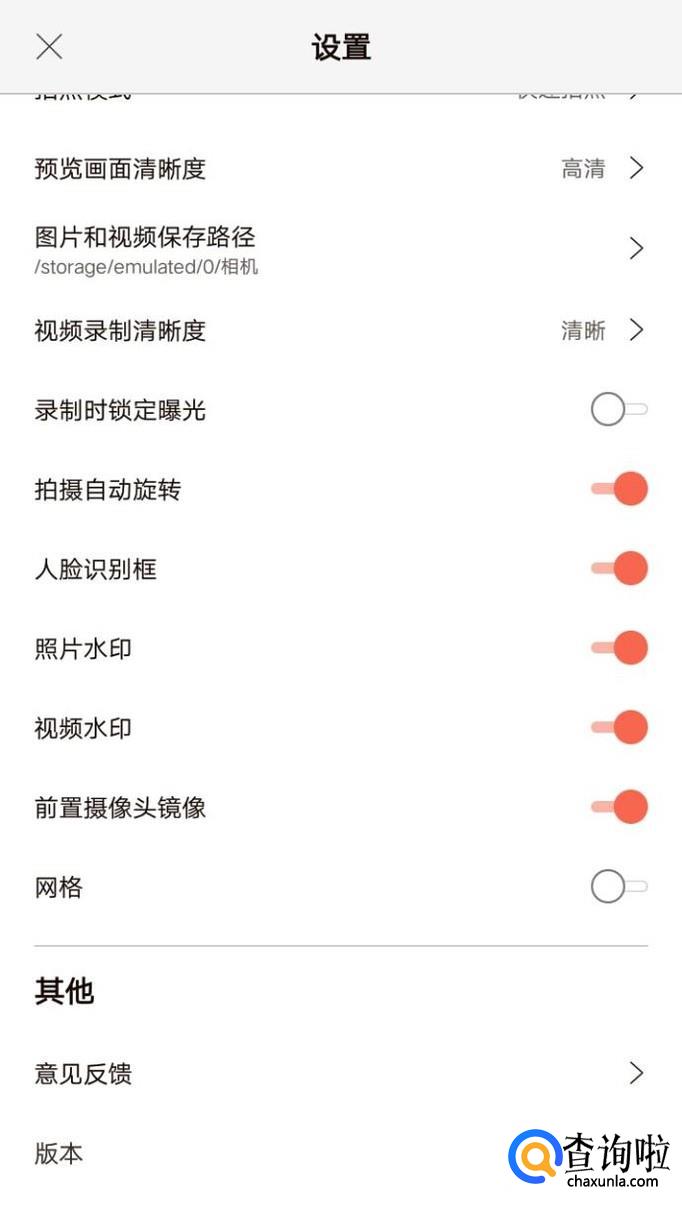Enable the 网格 grid switch

(618, 886)
